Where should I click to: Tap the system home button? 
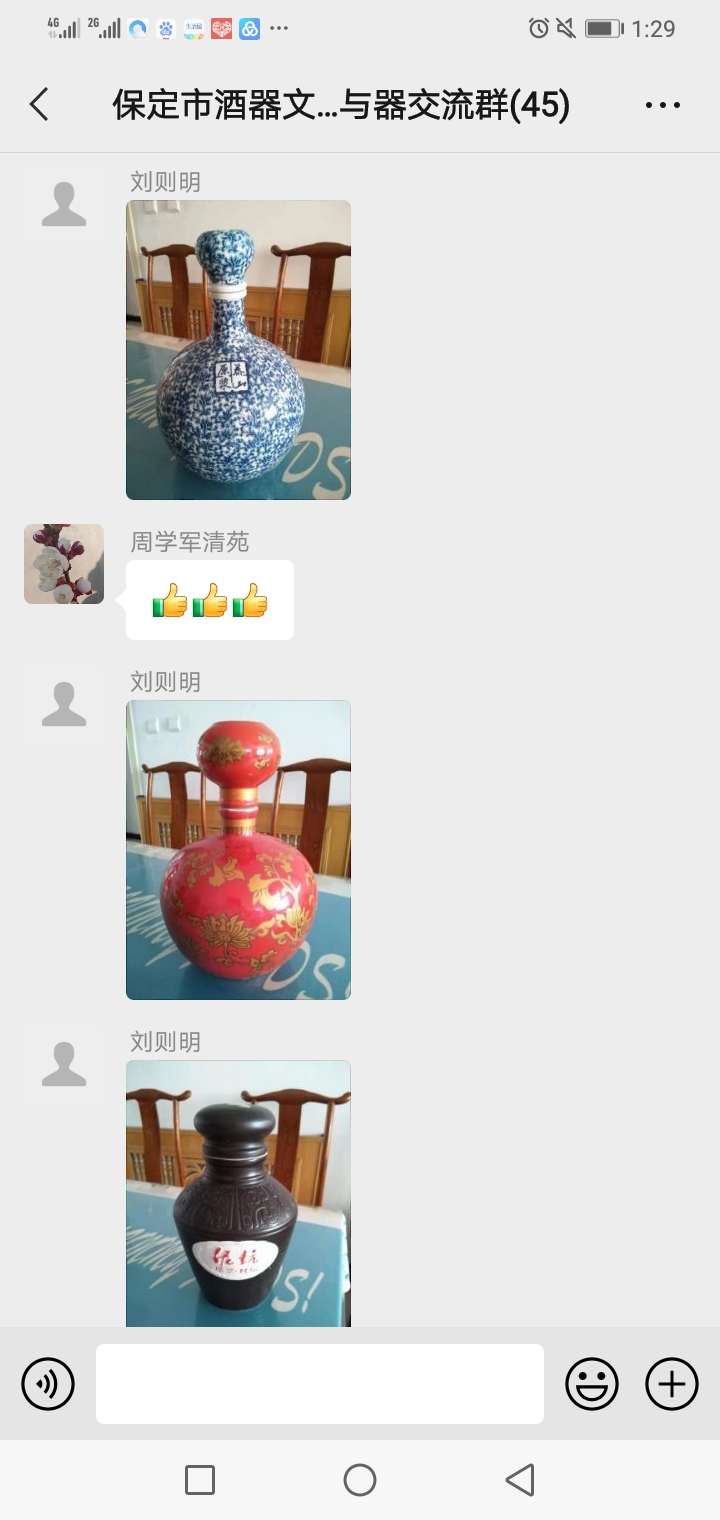[x=360, y=1480]
